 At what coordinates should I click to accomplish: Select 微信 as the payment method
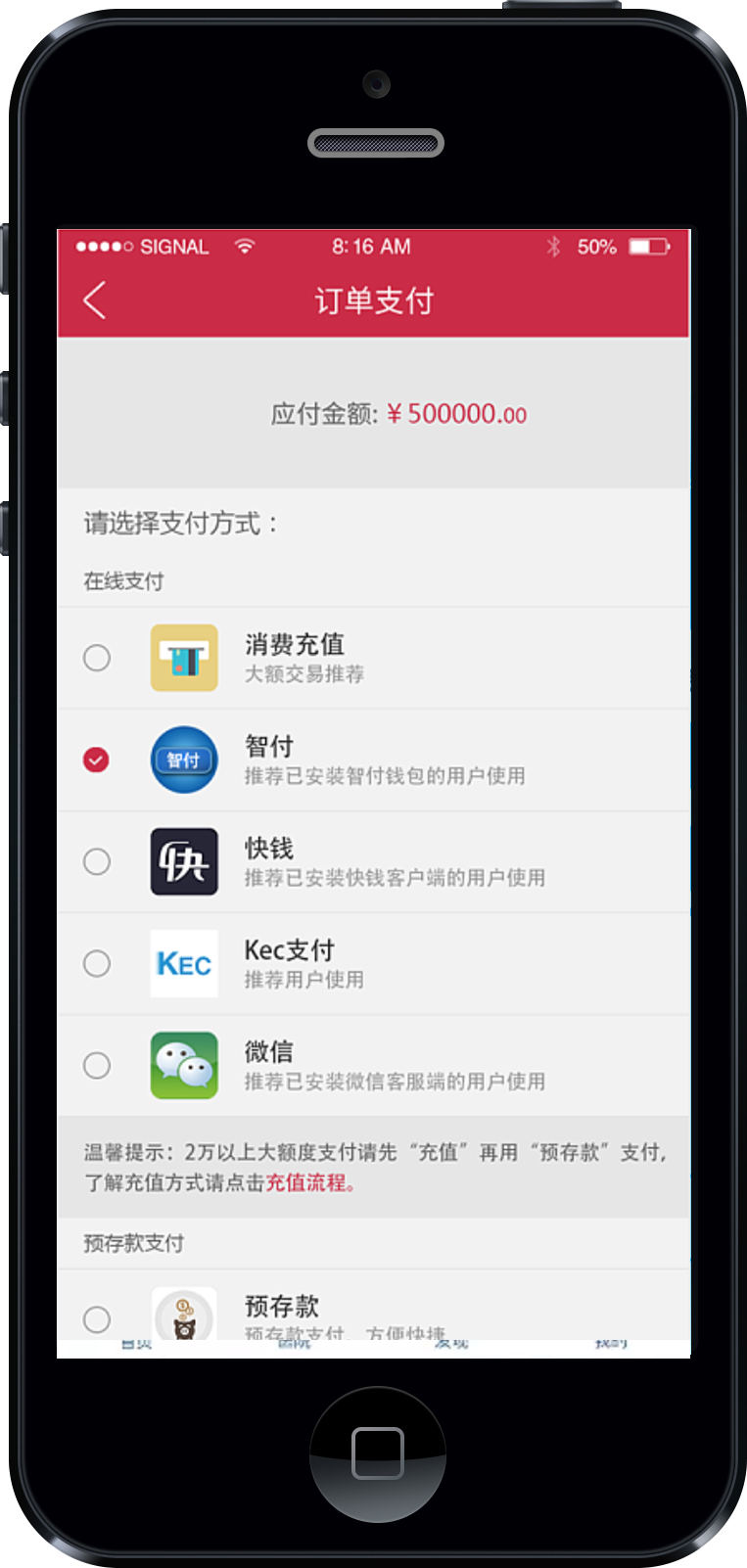click(x=97, y=1065)
